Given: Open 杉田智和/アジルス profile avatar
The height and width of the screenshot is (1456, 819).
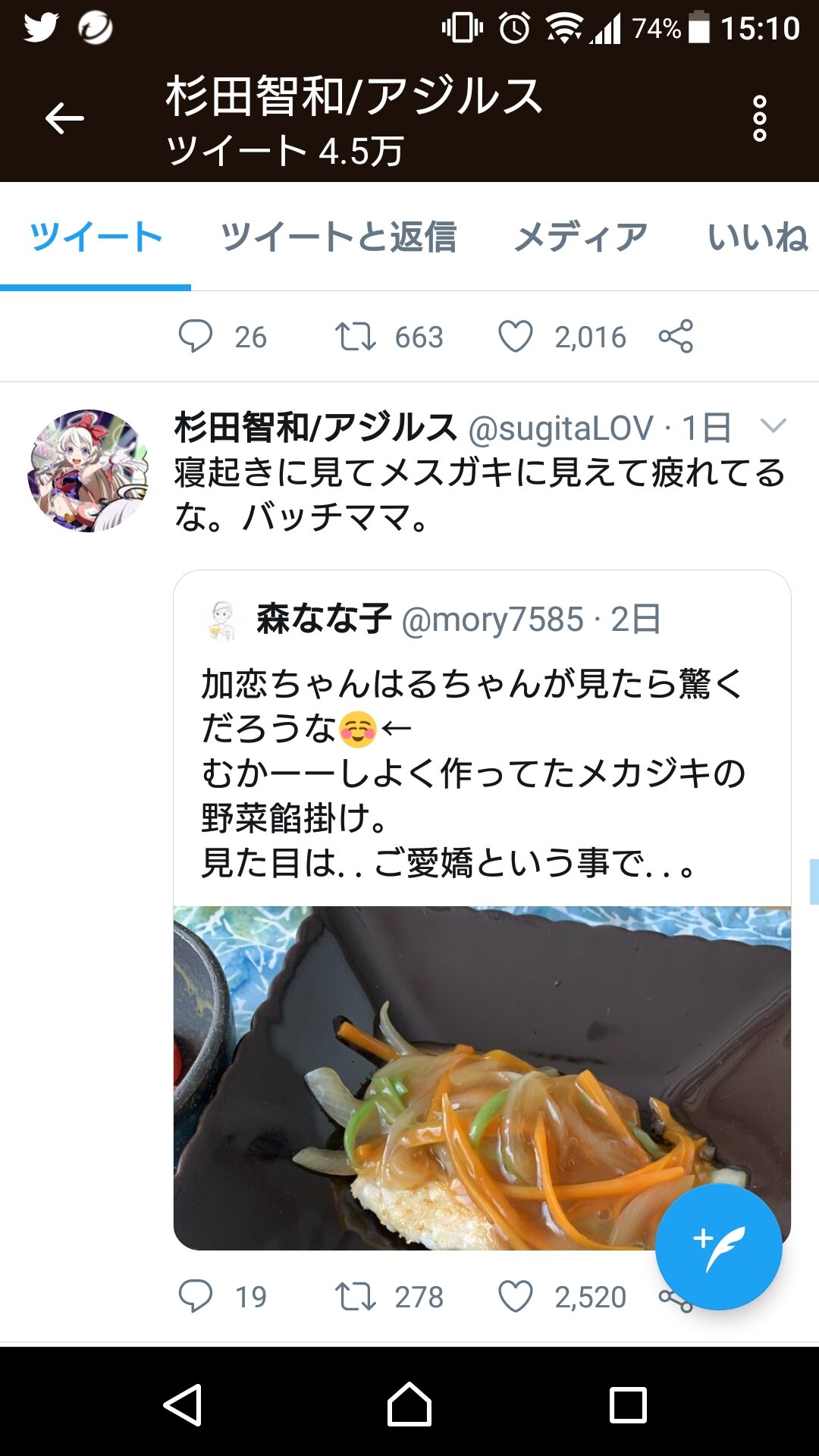Looking at the screenshot, I should (88, 471).
